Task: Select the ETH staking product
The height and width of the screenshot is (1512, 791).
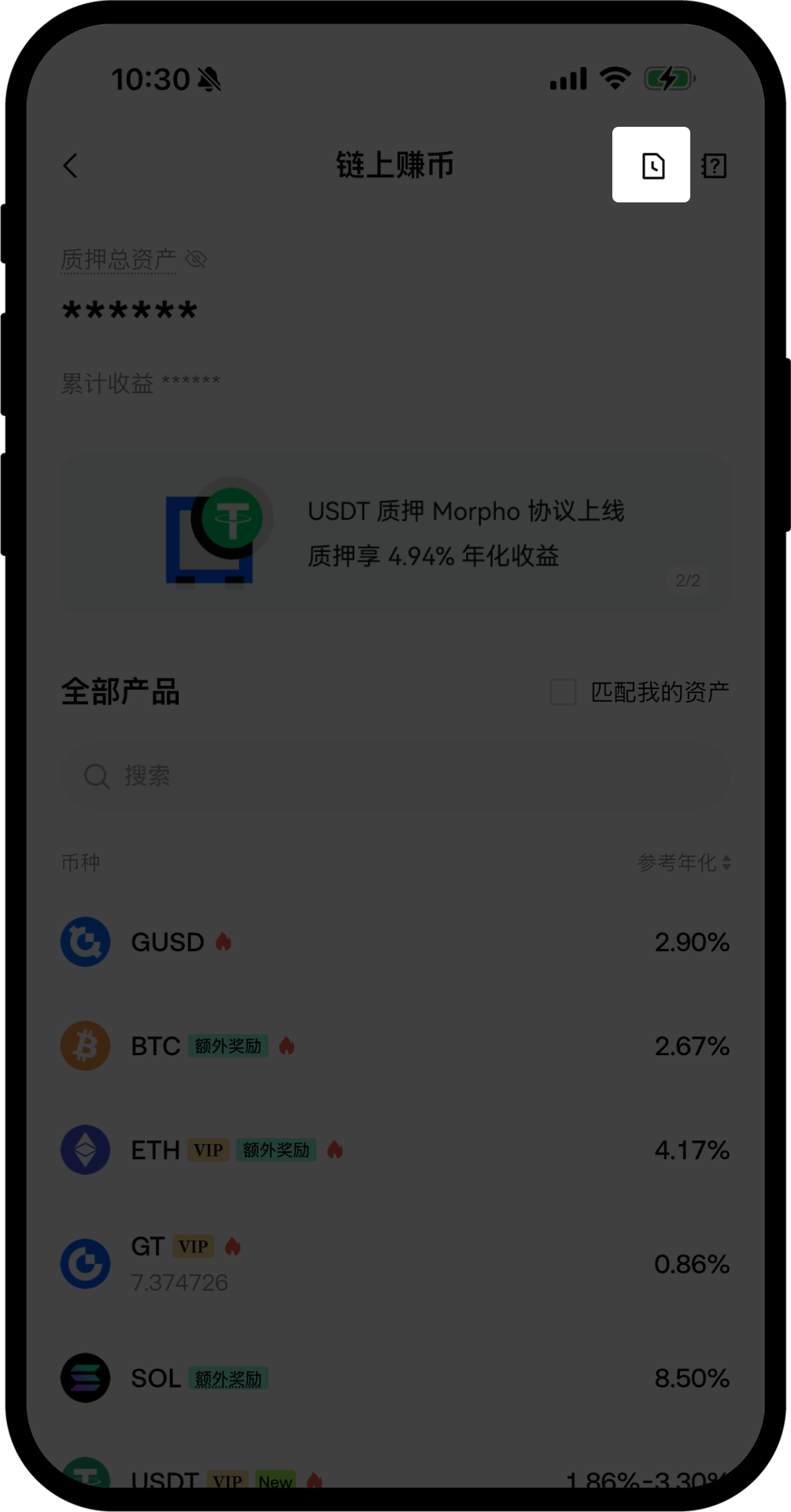Action: pos(395,1150)
